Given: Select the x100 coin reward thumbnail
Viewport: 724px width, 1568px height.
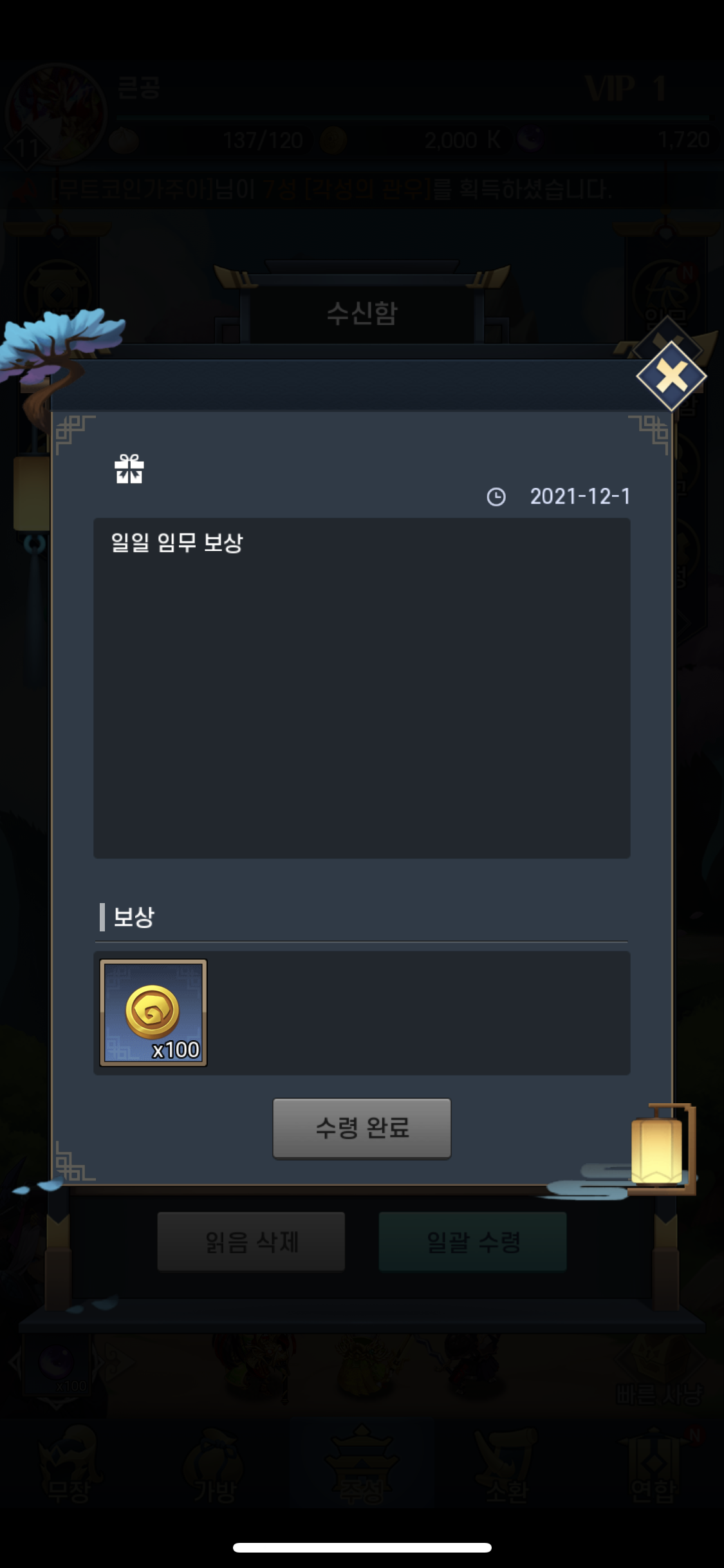Looking at the screenshot, I should [x=152, y=1013].
